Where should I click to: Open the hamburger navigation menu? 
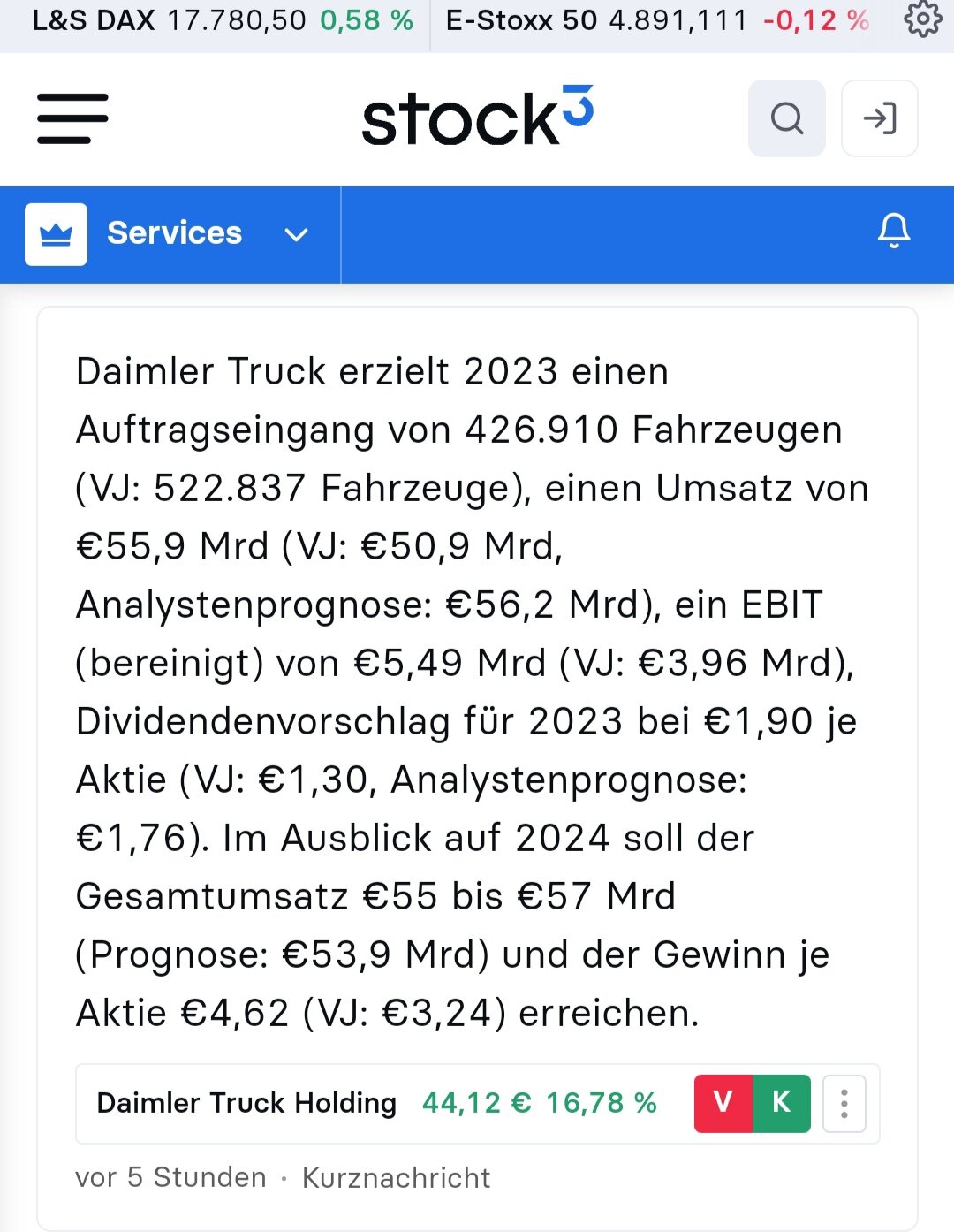72,118
